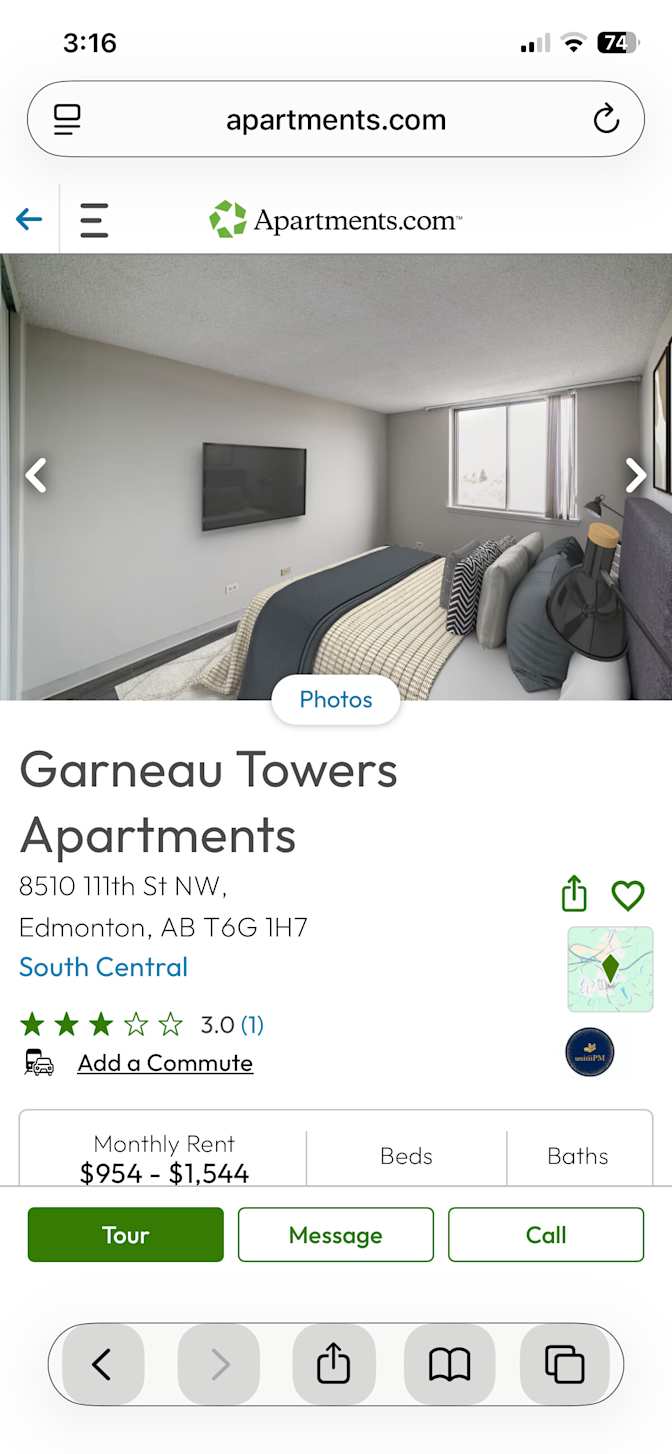Open the map thumbnail
This screenshot has height=1454, width=672.
610,969
